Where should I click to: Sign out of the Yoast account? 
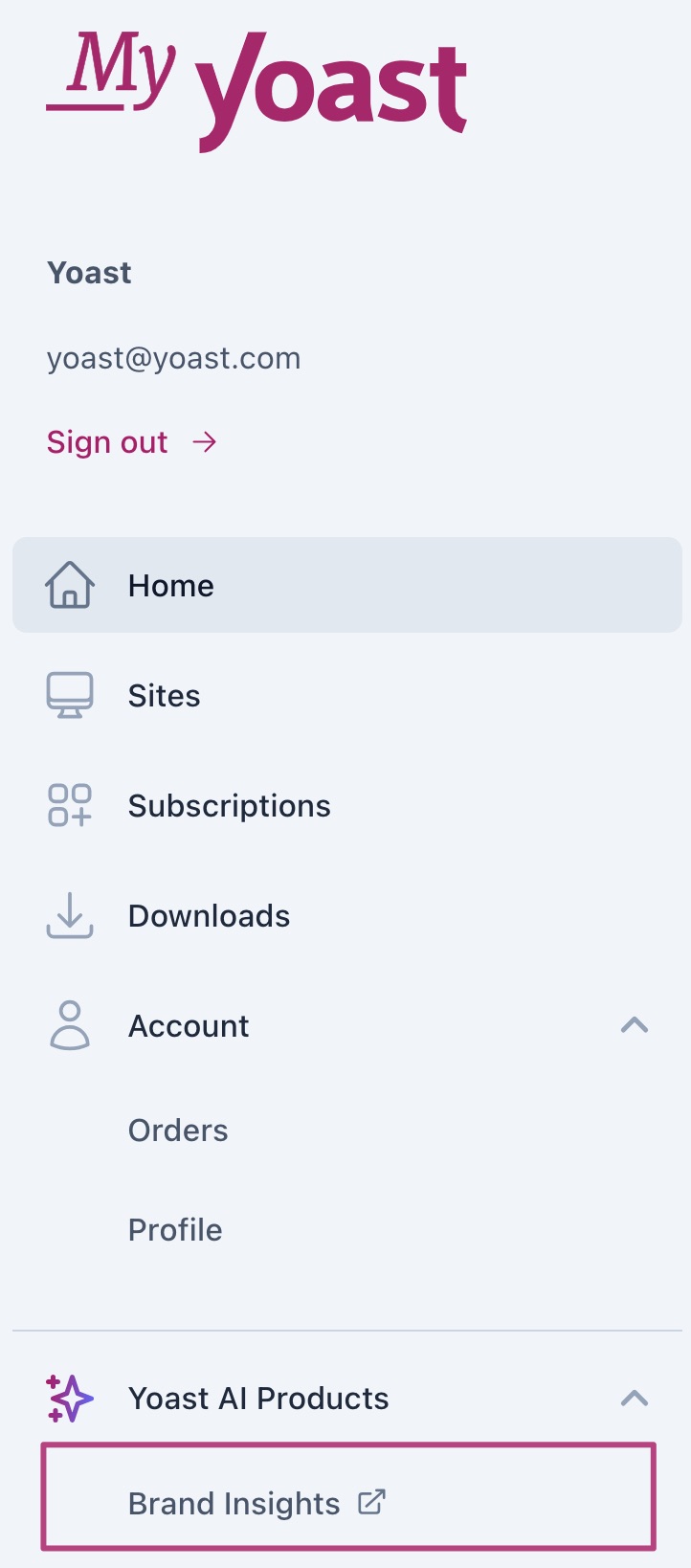point(131,442)
